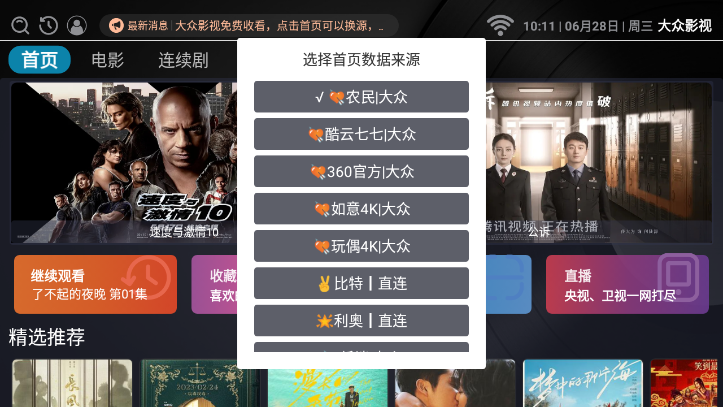Choose 利奥 直连 source
Image resolution: width=723 pixels, height=407 pixels.
pyautogui.click(x=361, y=320)
